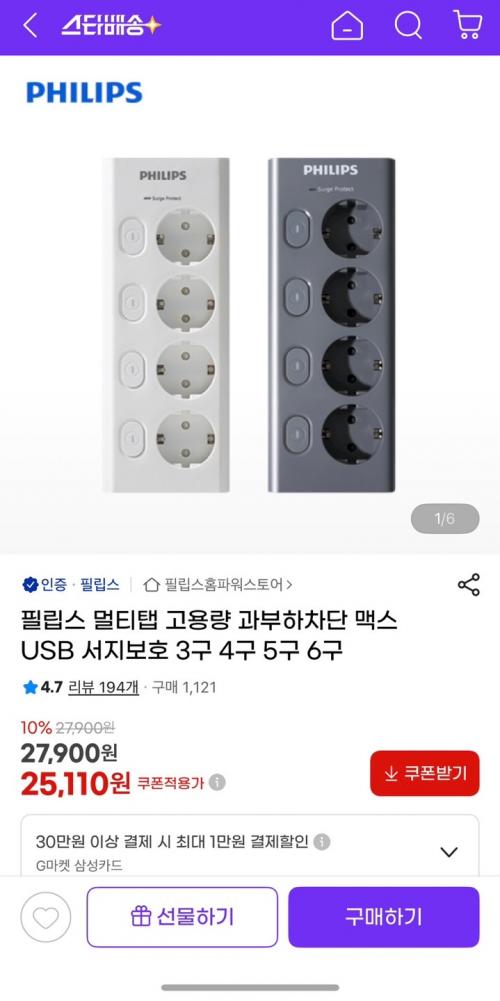Open the home icon in the header
The image size is (500, 1001).
(x=347, y=26)
